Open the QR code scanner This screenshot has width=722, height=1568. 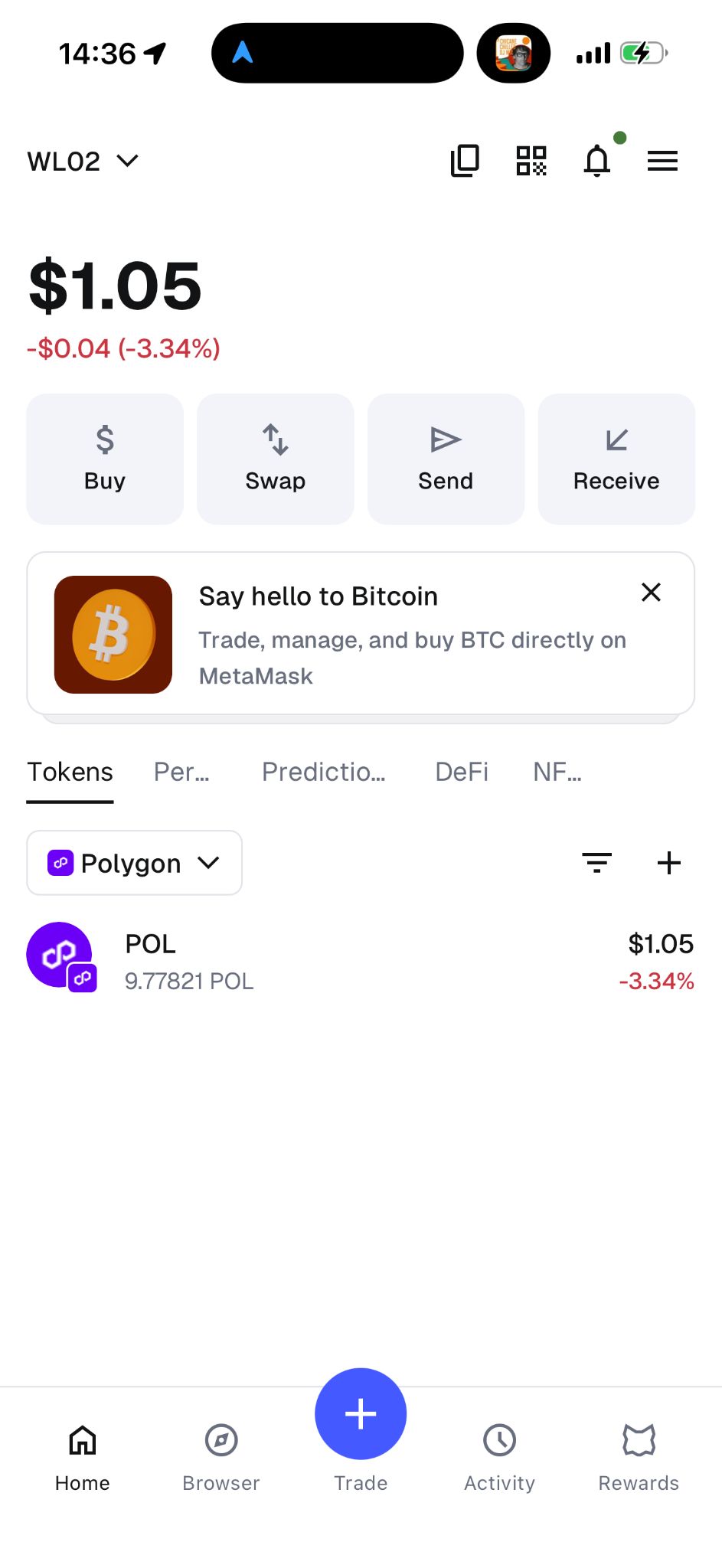point(531,161)
